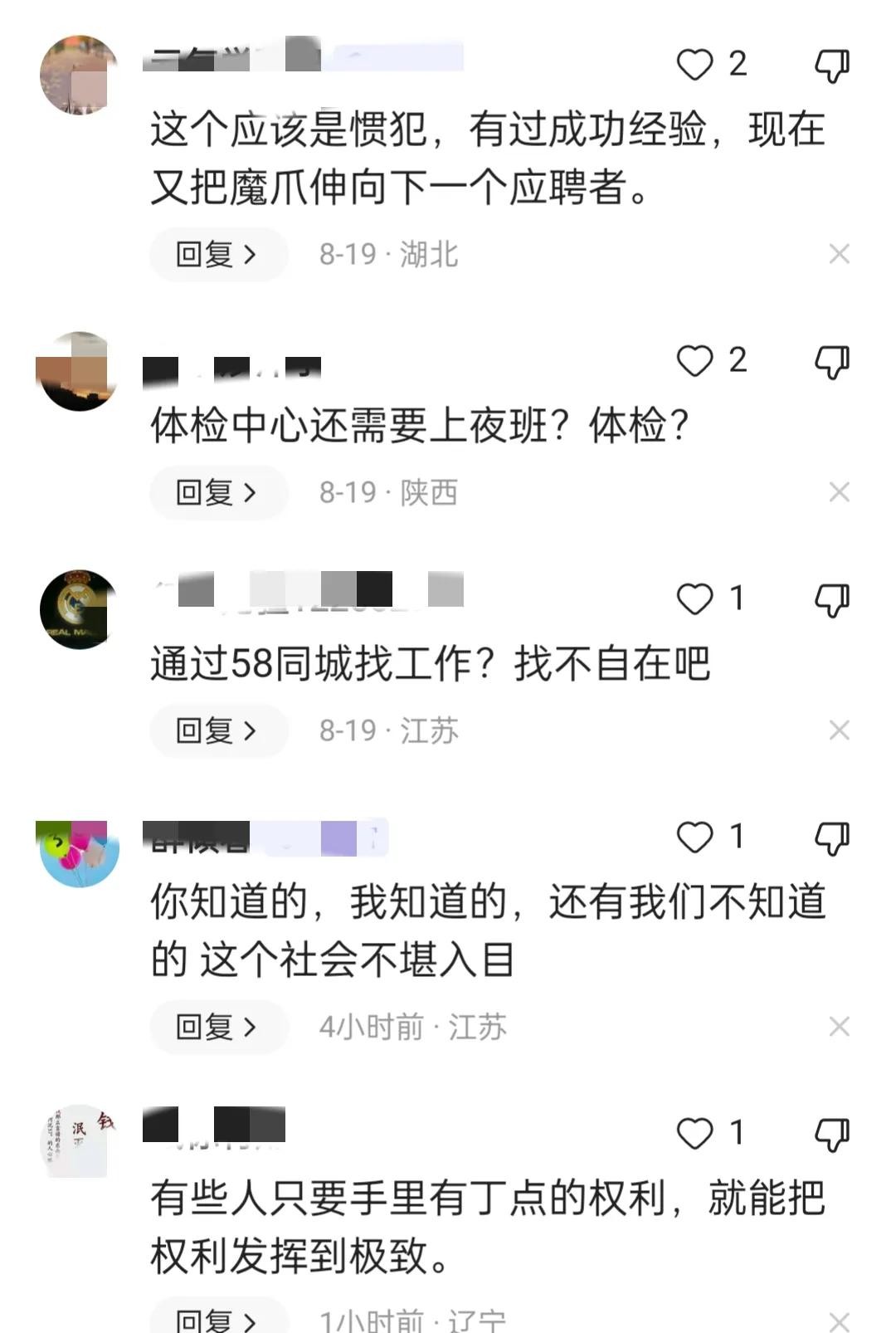
Task: Dislike the comment from 湖北
Action: point(832,66)
